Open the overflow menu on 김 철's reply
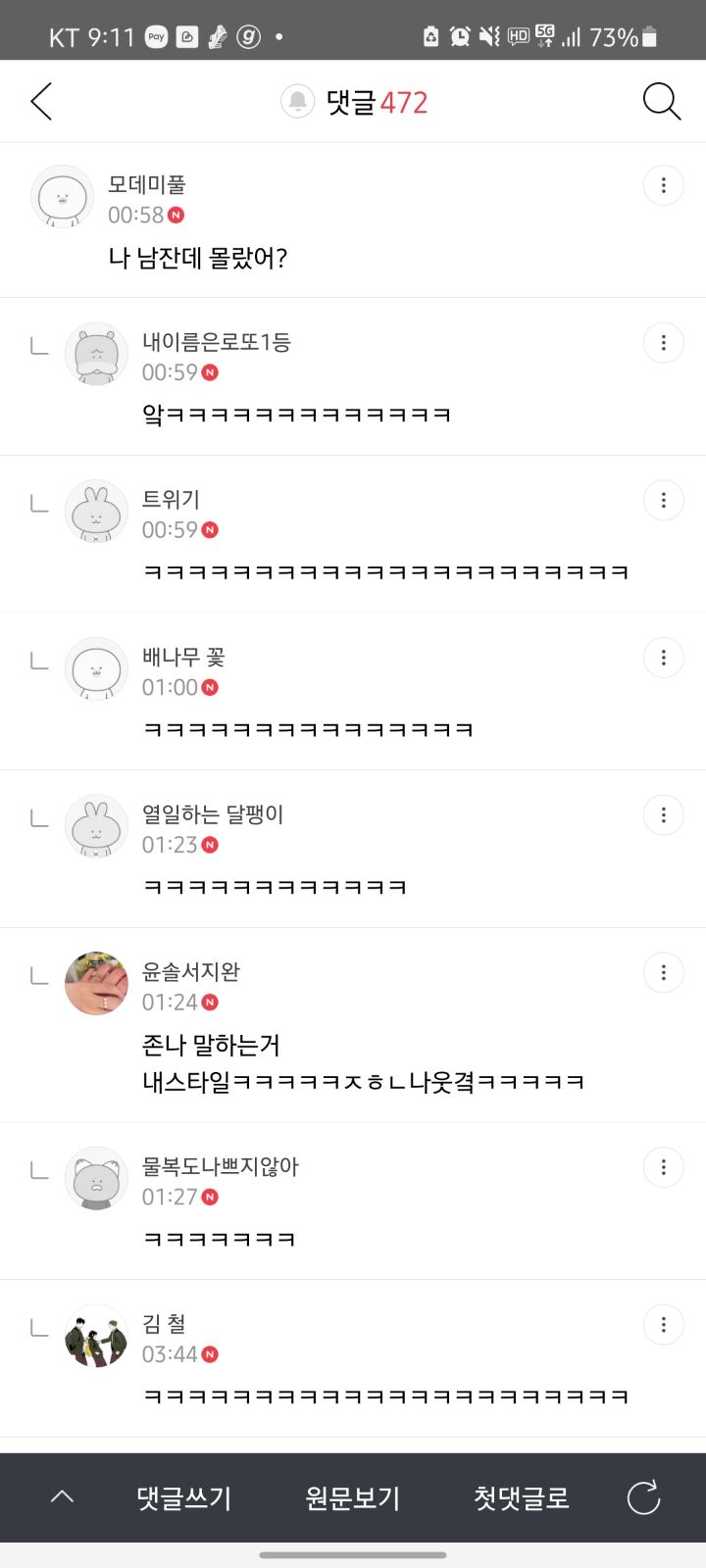706x1568 pixels. pos(664,1325)
